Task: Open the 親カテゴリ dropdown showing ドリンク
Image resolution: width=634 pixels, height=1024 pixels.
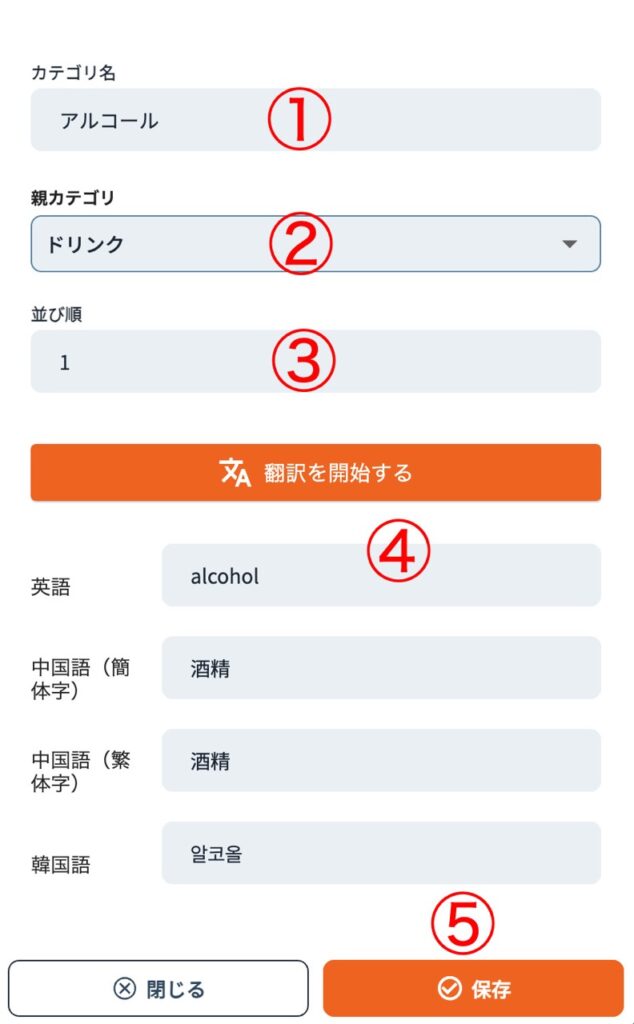Action: (x=315, y=244)
